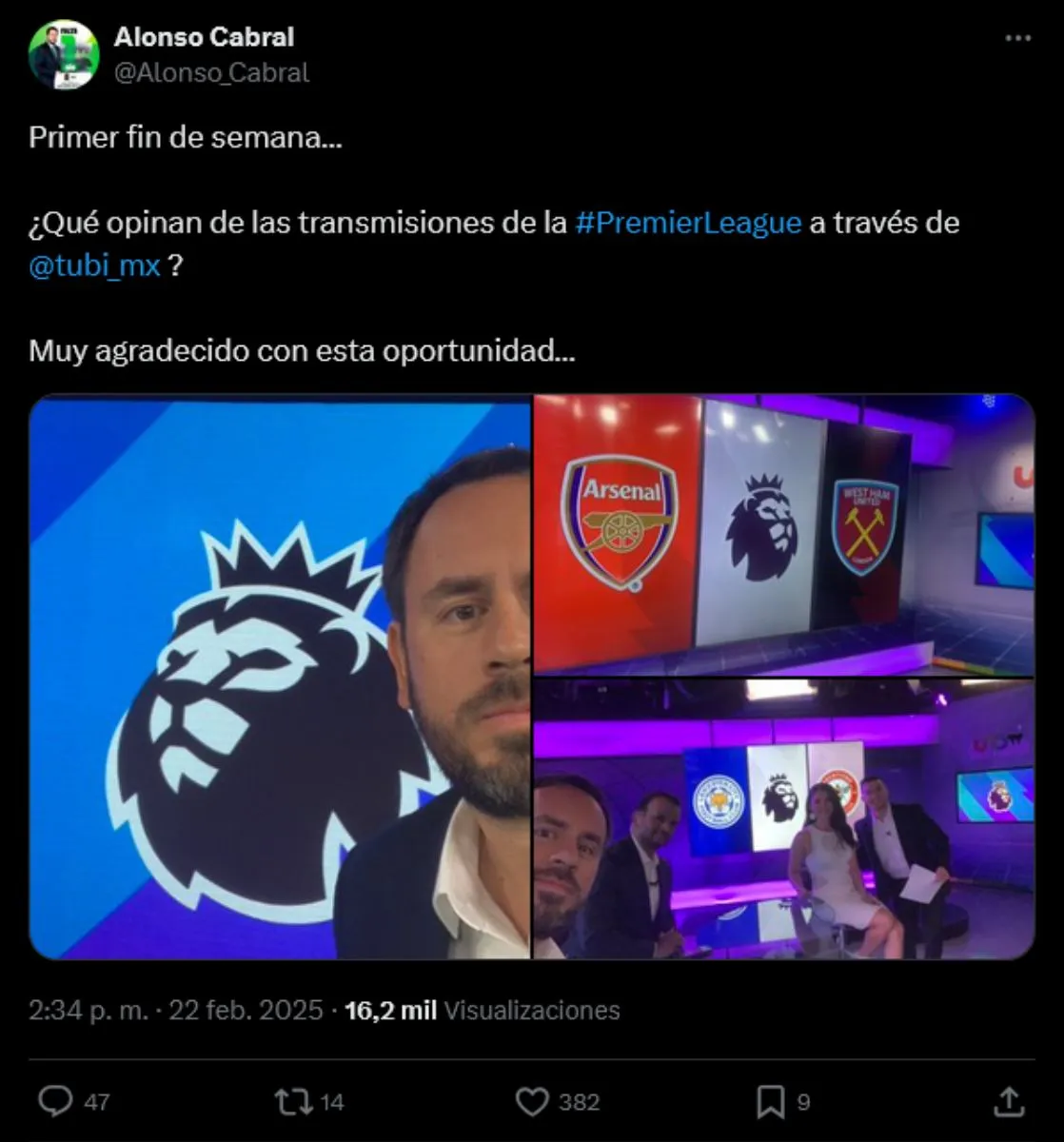This screenshot has height=1142, width=1064.
Task: Visit the @tubi_mx profile mention
Action: click(94, 265)
